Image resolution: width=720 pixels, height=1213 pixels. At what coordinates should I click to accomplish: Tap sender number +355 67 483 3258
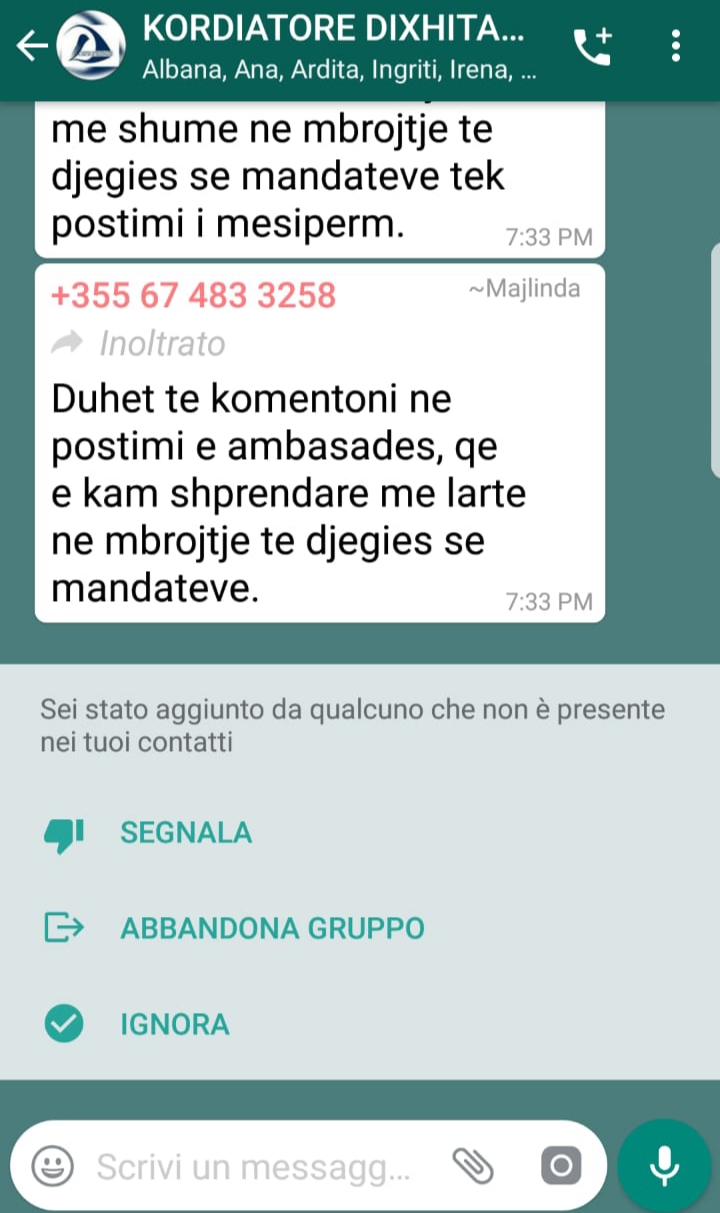[x=193, y=295]
